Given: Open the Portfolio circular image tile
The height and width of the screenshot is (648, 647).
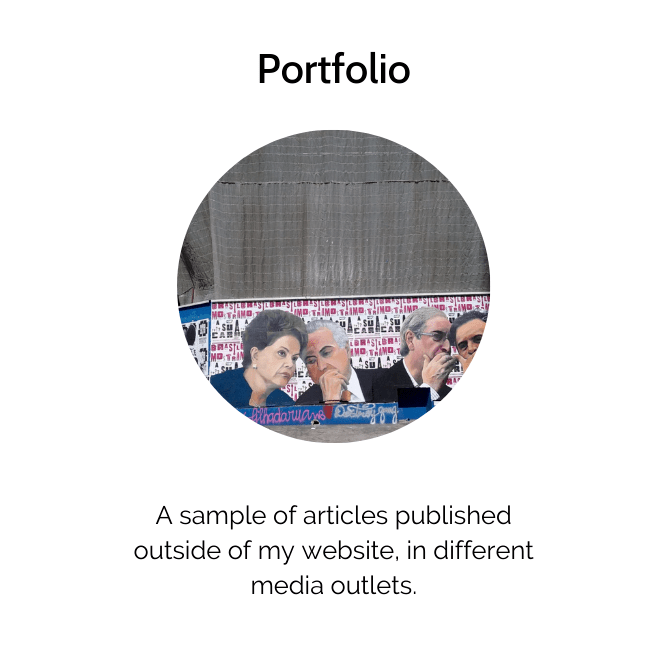Looking at the screenshot, I should (333, 286).
